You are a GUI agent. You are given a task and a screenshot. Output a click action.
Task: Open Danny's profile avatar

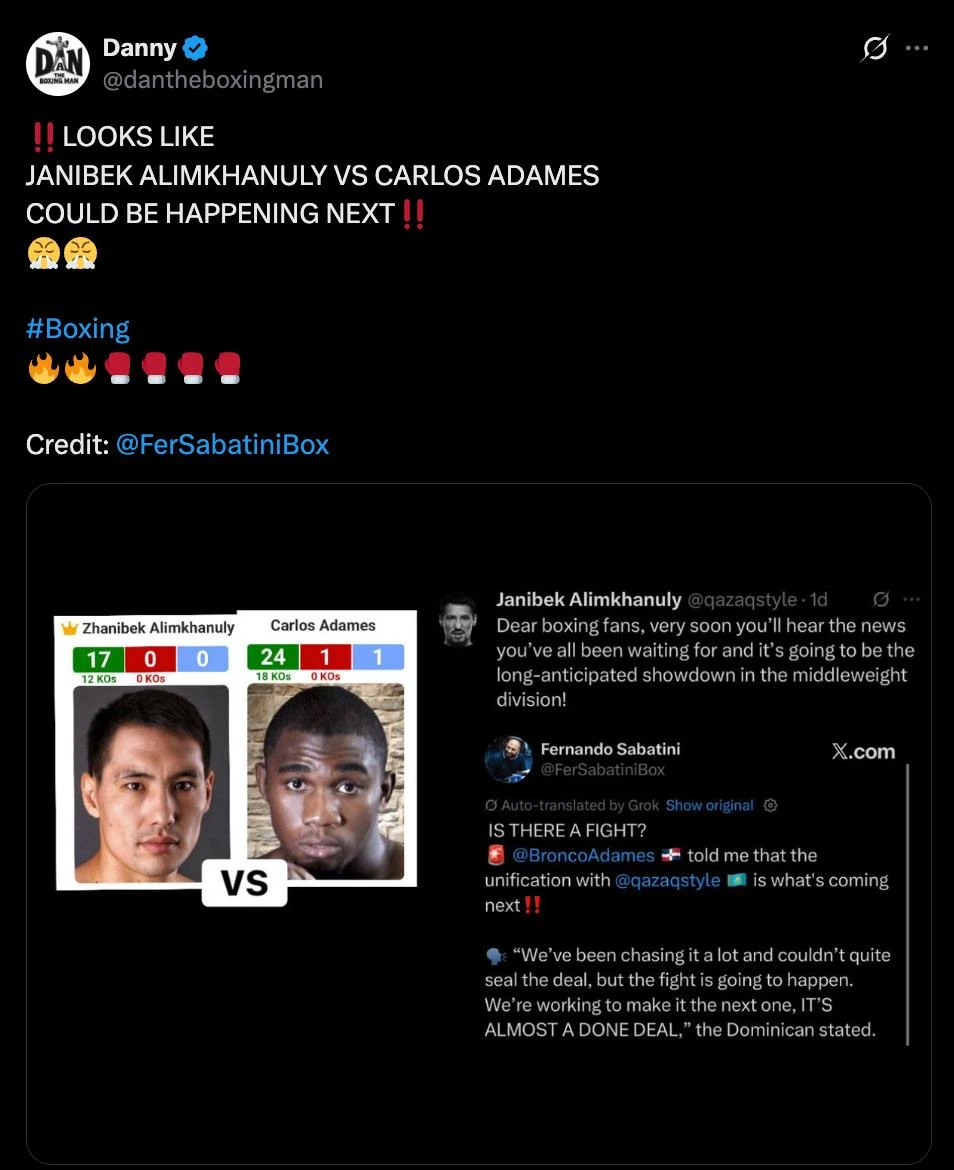(58, 63)
